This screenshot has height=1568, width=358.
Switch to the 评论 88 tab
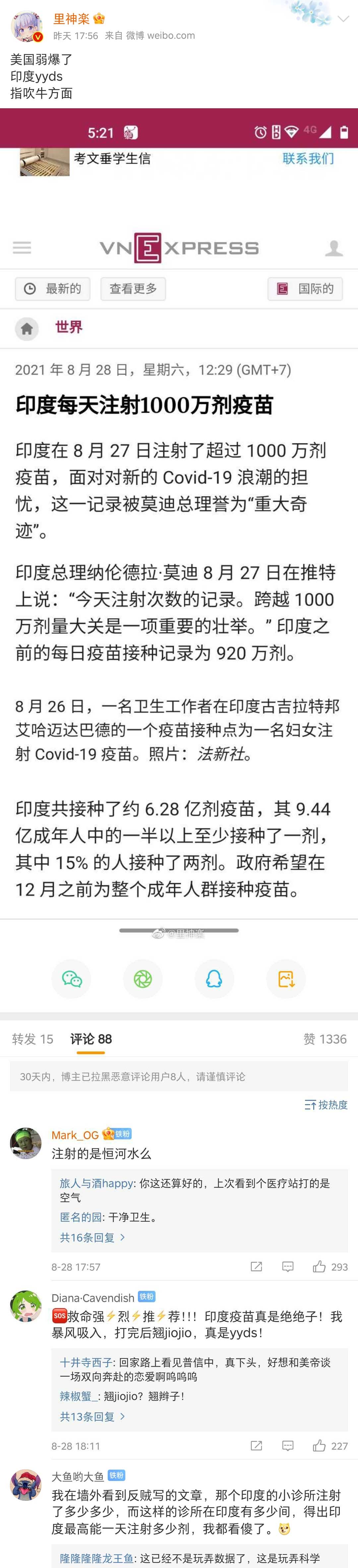[x=91, y=1039]
